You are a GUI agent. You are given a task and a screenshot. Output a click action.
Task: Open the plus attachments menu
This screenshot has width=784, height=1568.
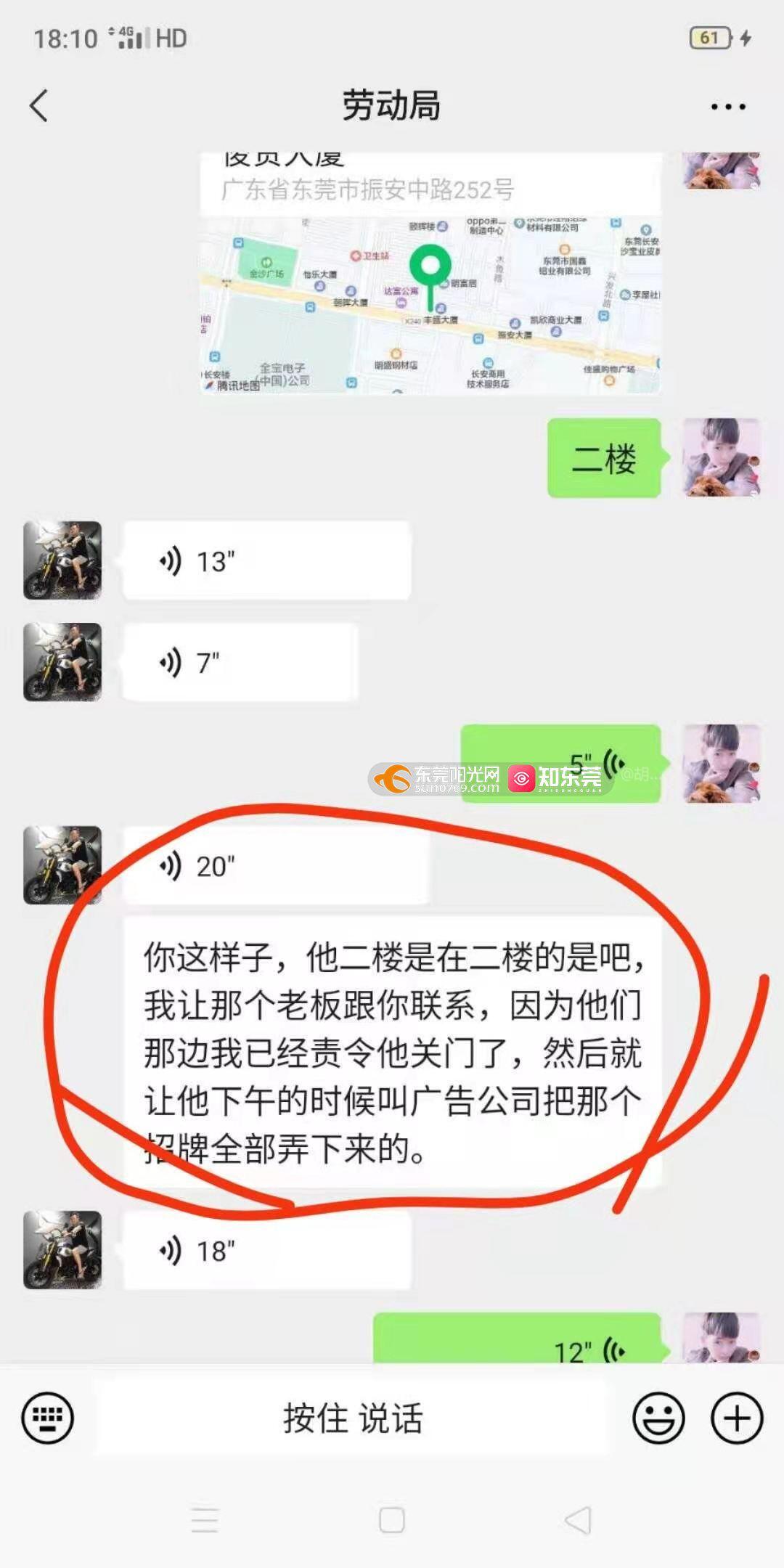point(736,1418)
